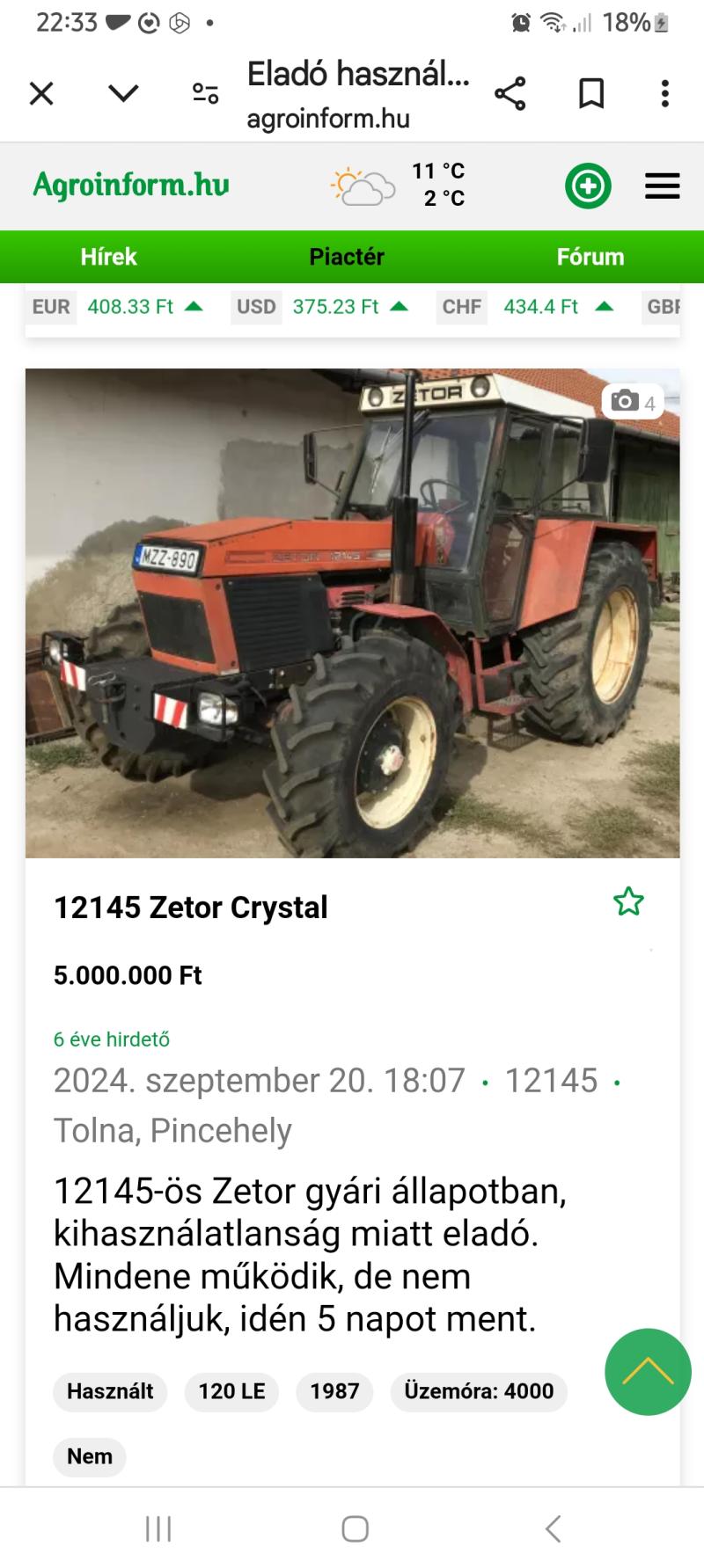Image resolution: width=704 pixels, height=1568 pixels.
Task: Close the browser custom tab
Action: (41, 92)
